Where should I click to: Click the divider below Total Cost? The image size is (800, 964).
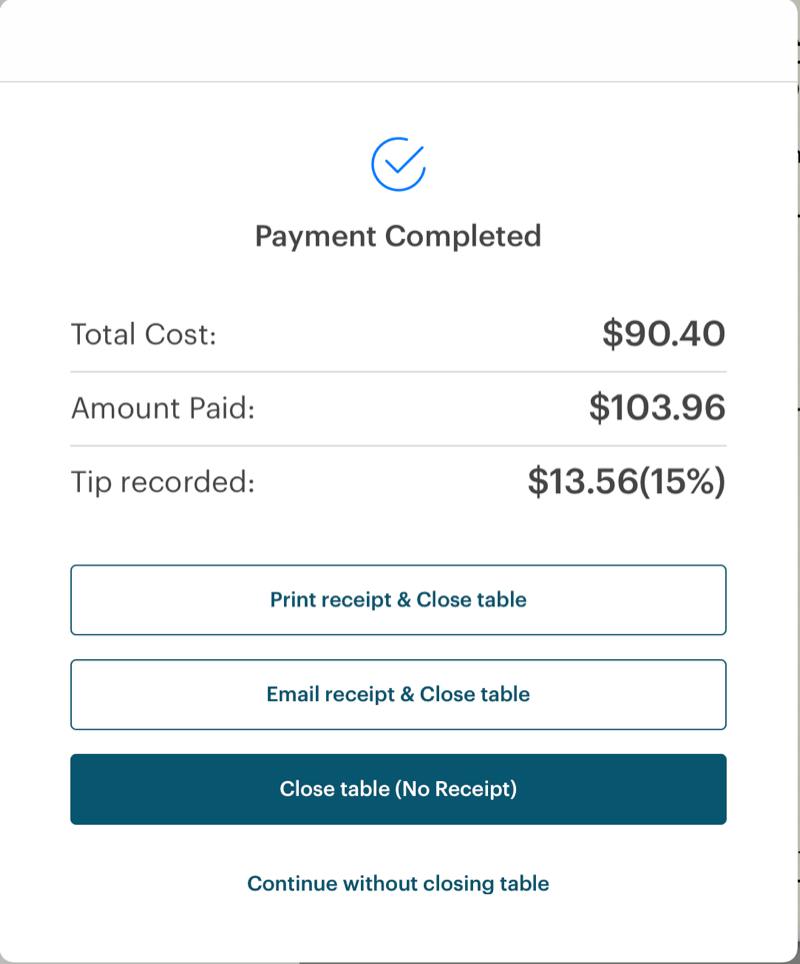[398, 370]
